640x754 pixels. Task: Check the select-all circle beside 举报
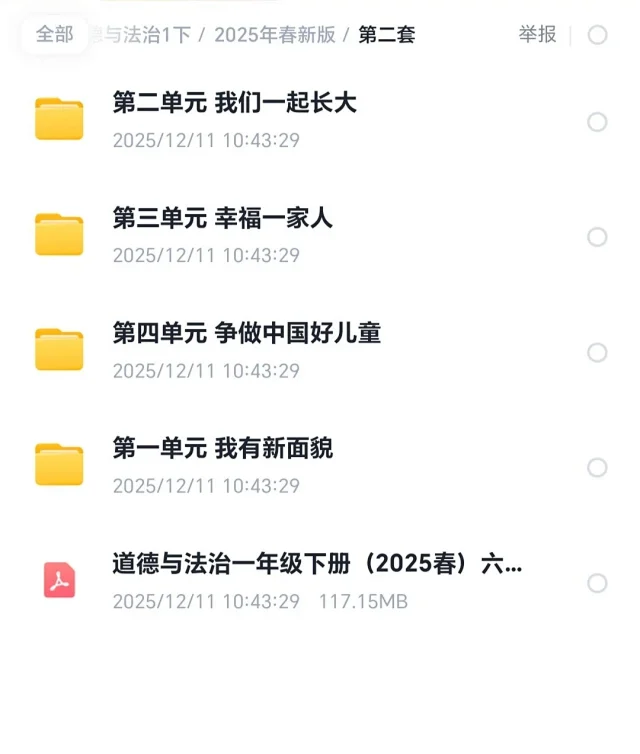click(597, 36)
